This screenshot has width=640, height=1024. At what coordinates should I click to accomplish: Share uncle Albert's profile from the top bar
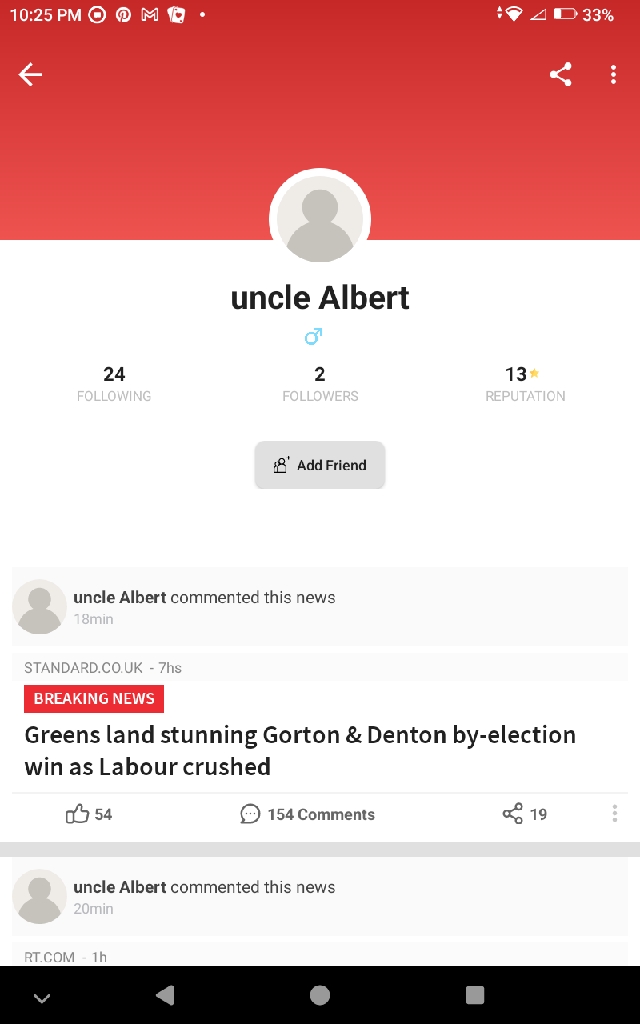click(x=561, y=75)
